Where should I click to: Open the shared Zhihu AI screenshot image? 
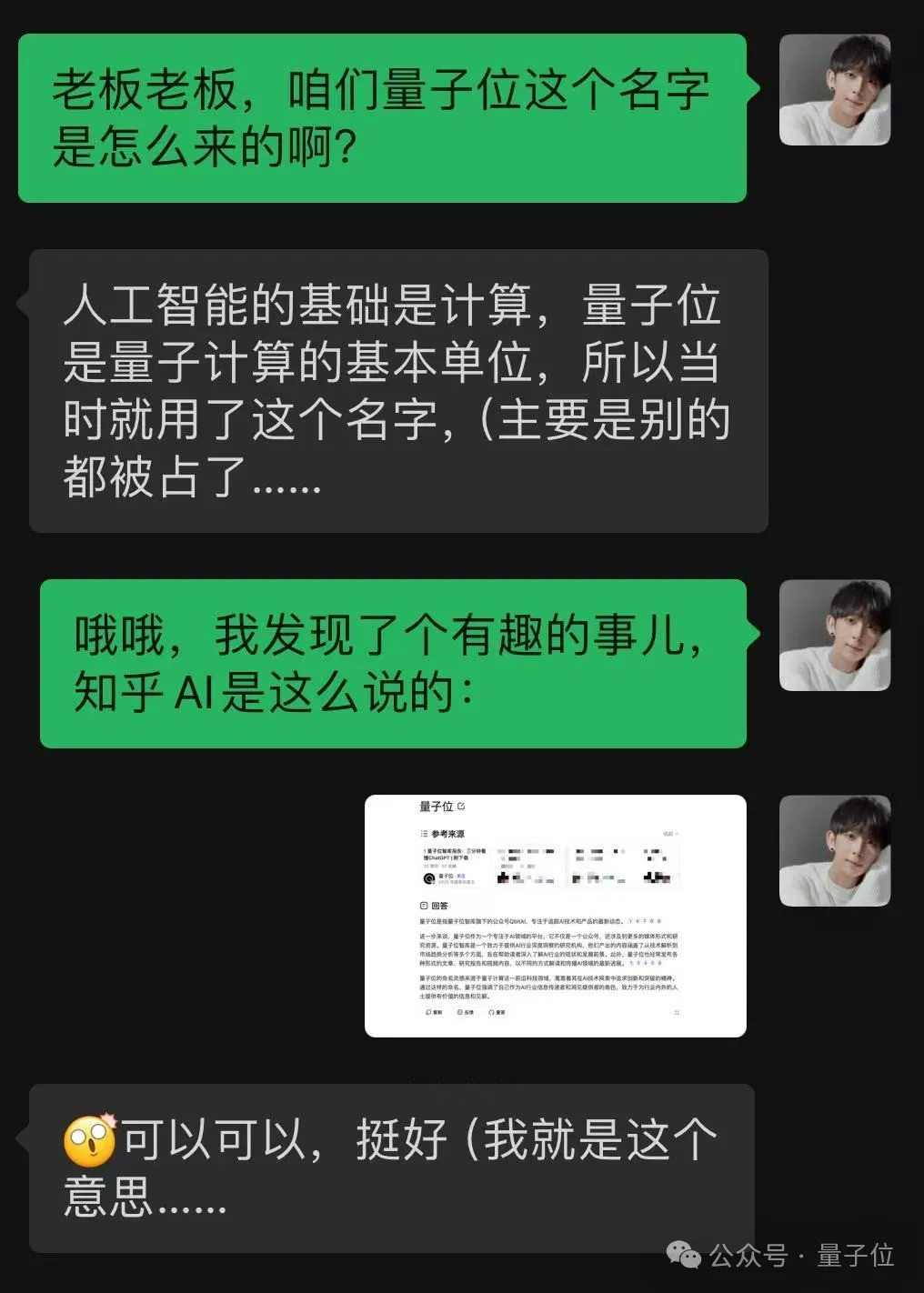click(555, 915)
